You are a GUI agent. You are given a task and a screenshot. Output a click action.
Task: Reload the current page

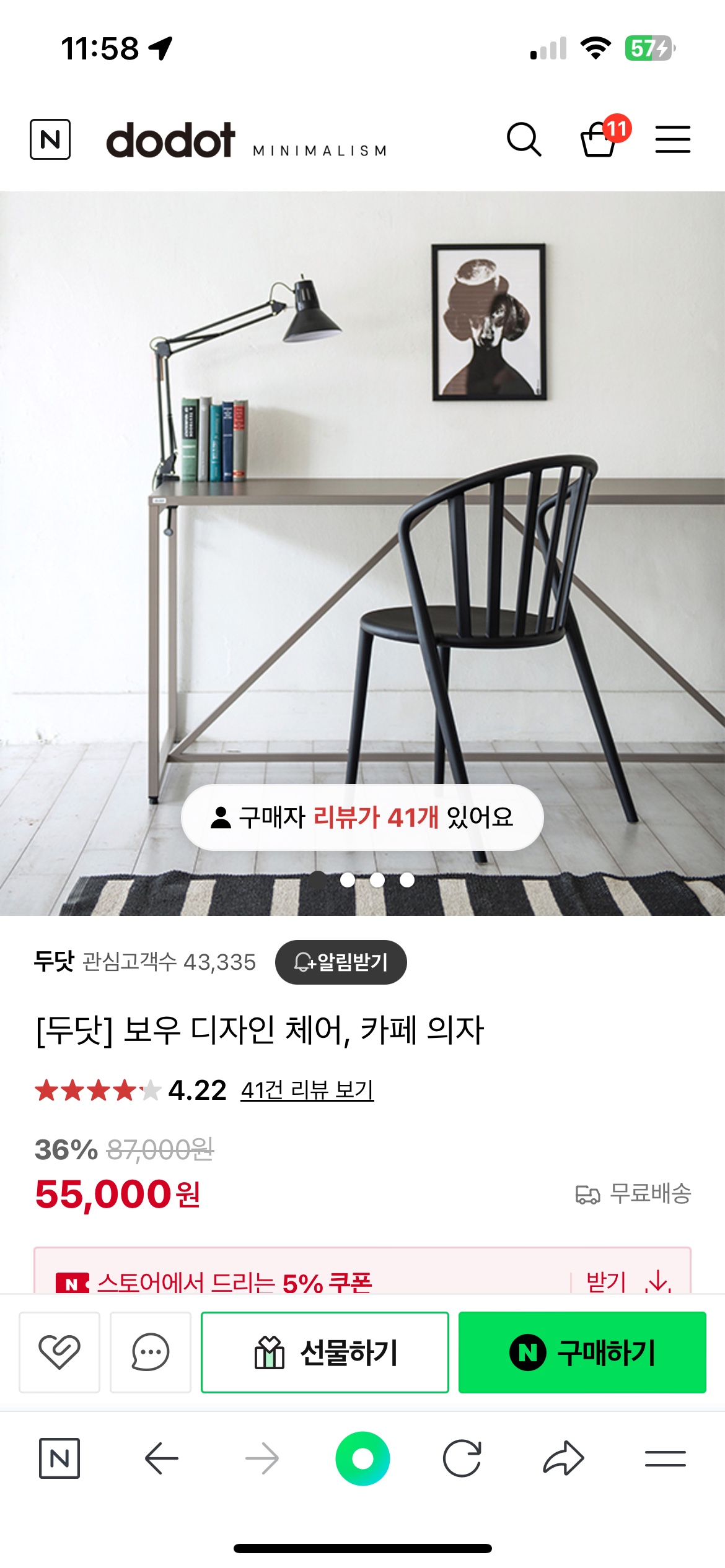point(462,1458)
